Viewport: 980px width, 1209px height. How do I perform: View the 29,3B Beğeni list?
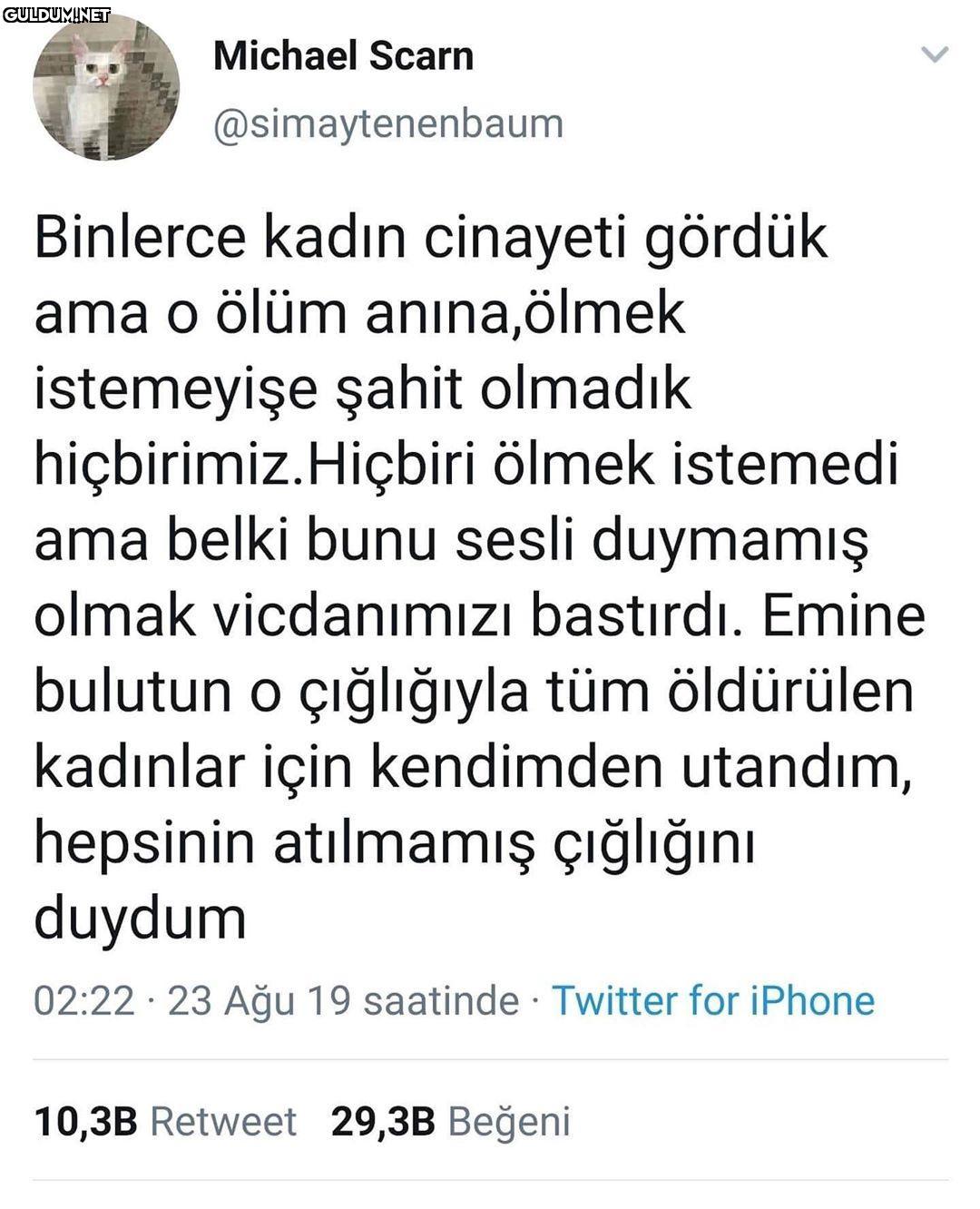tap(451, 1122)
